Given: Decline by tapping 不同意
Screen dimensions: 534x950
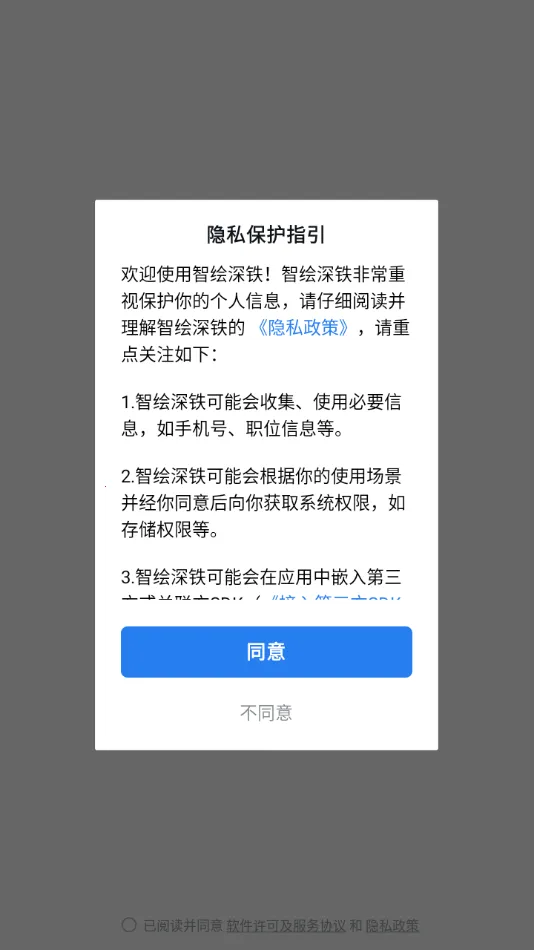Looking at the screenshot, I should coord(266,712).
